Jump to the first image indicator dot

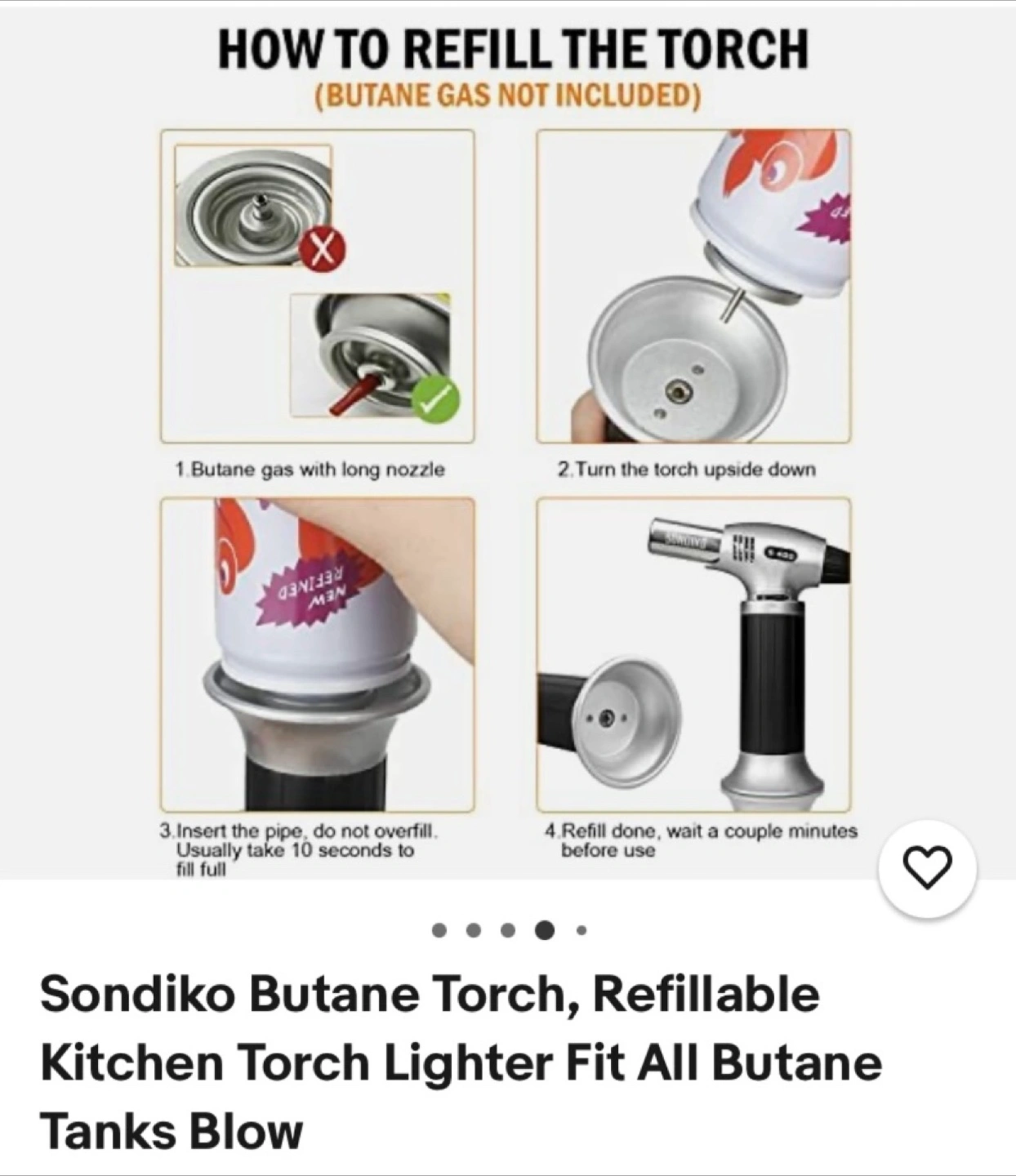[x=439, y=929]
